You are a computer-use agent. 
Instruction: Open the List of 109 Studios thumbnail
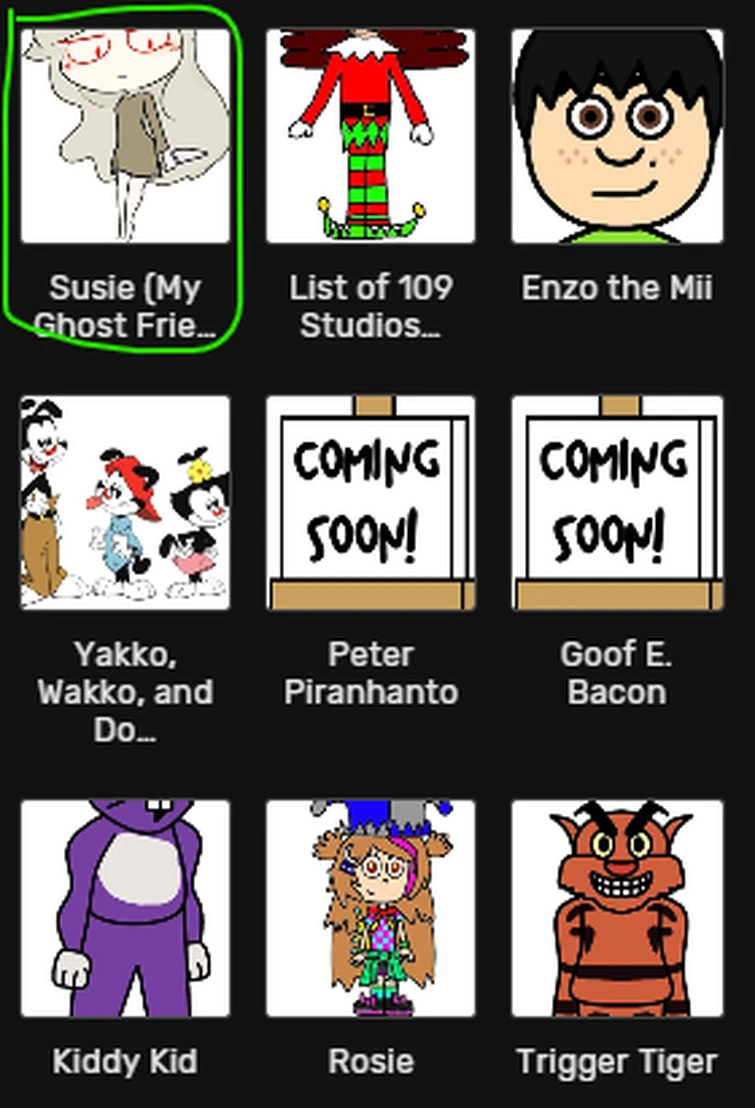click(x=371, y=135)
